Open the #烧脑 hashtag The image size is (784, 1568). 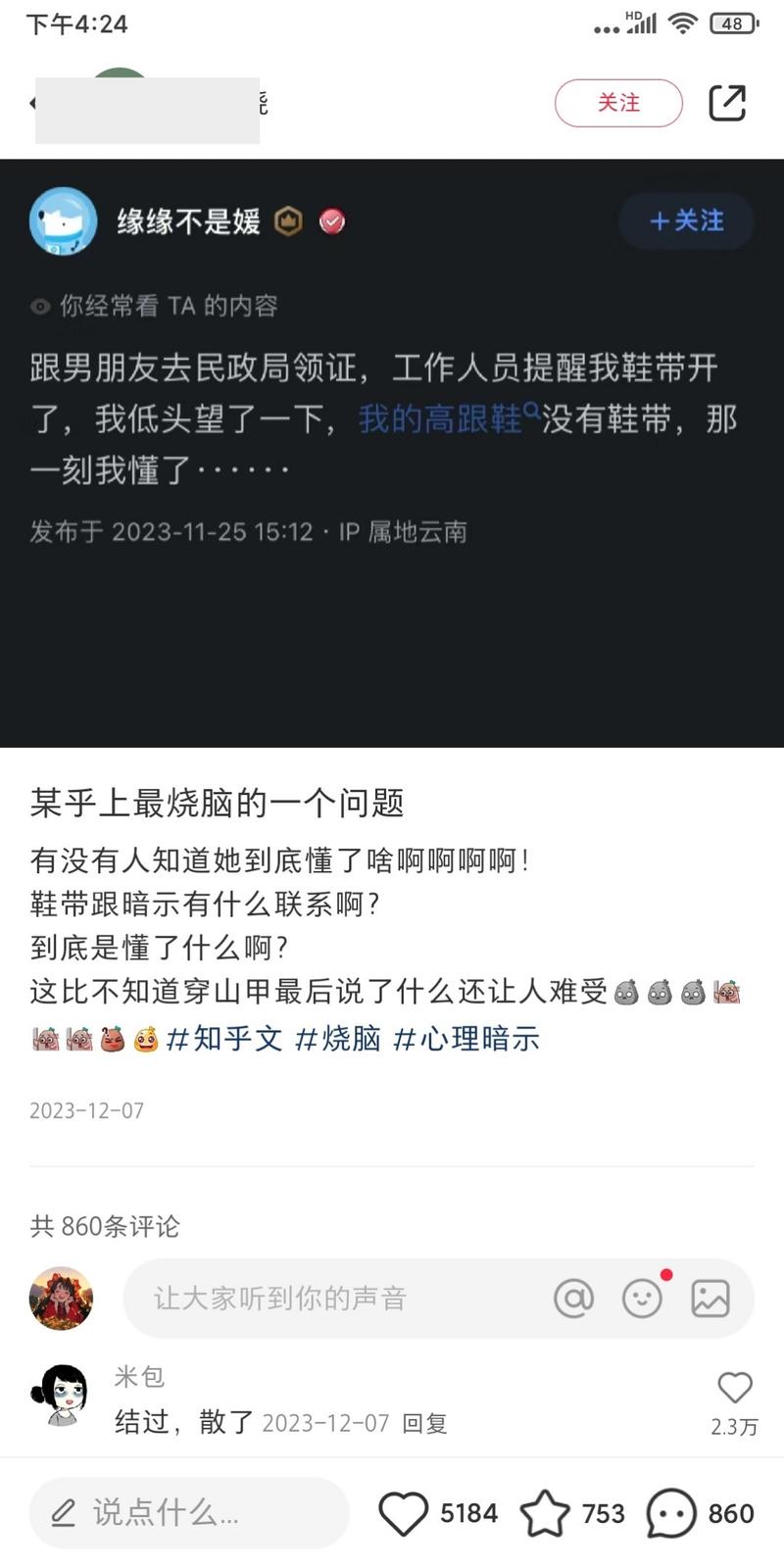[337, 1039]
